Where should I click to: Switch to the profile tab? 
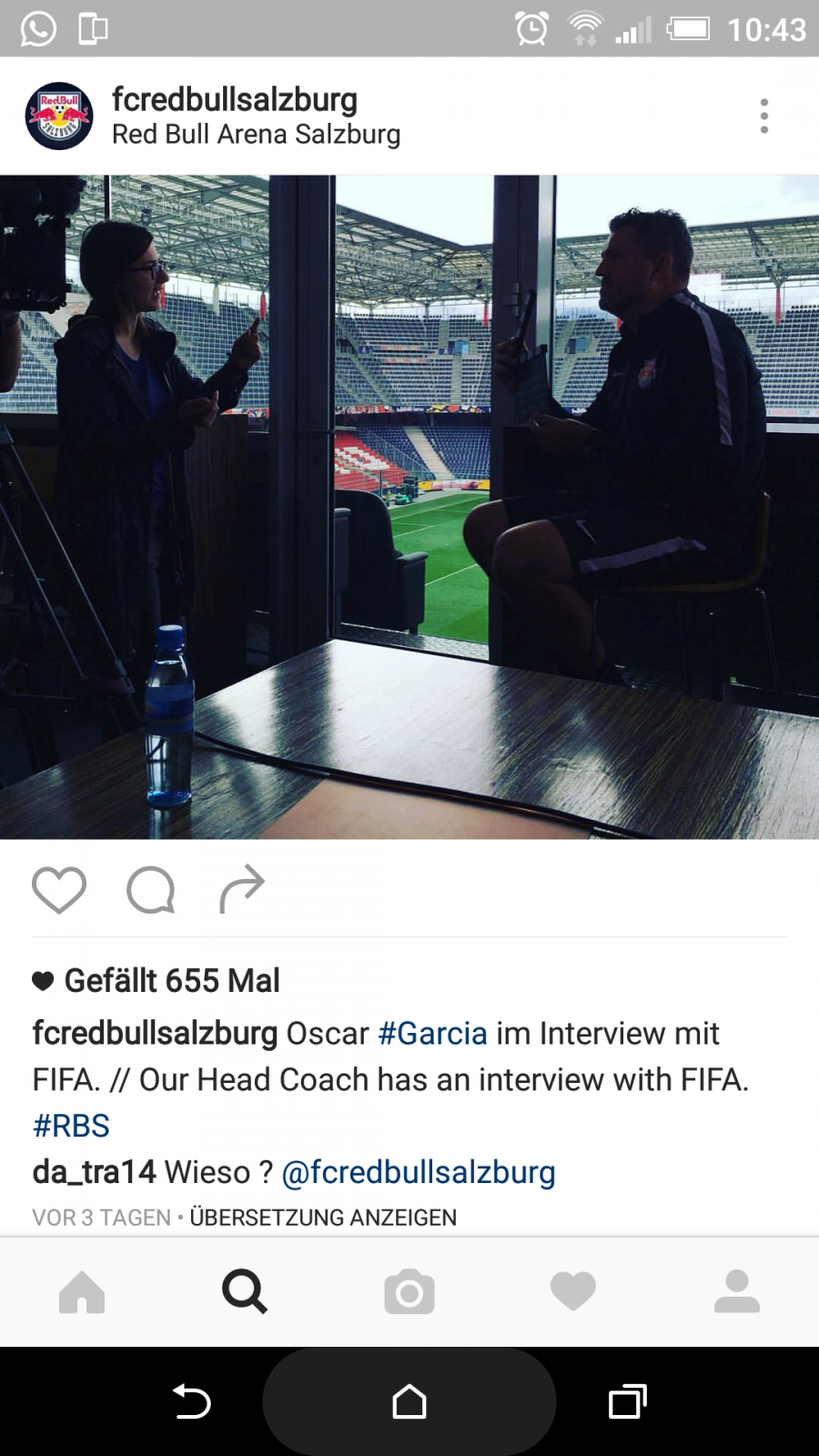(x=737, y=1292)
